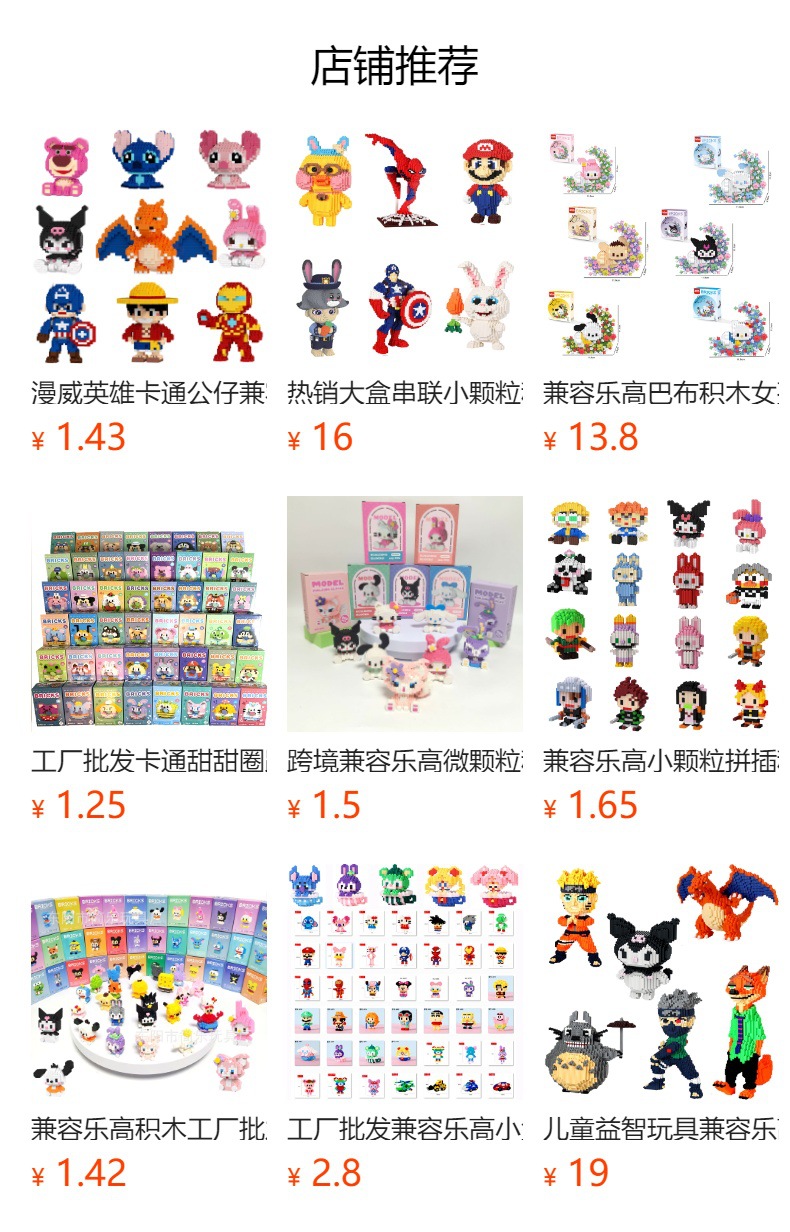Open the 兼容乐高积木工厂批 product at ¥1.42
The image size is (790, 1232).
pos(149,982)
